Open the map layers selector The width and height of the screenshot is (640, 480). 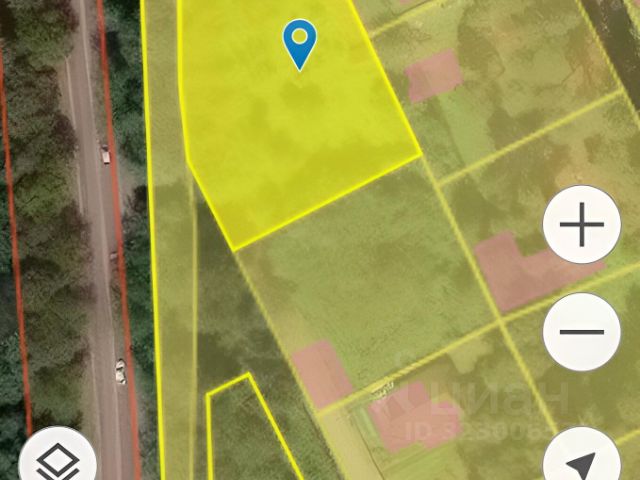pyautogui.click(x=59, y=462)
